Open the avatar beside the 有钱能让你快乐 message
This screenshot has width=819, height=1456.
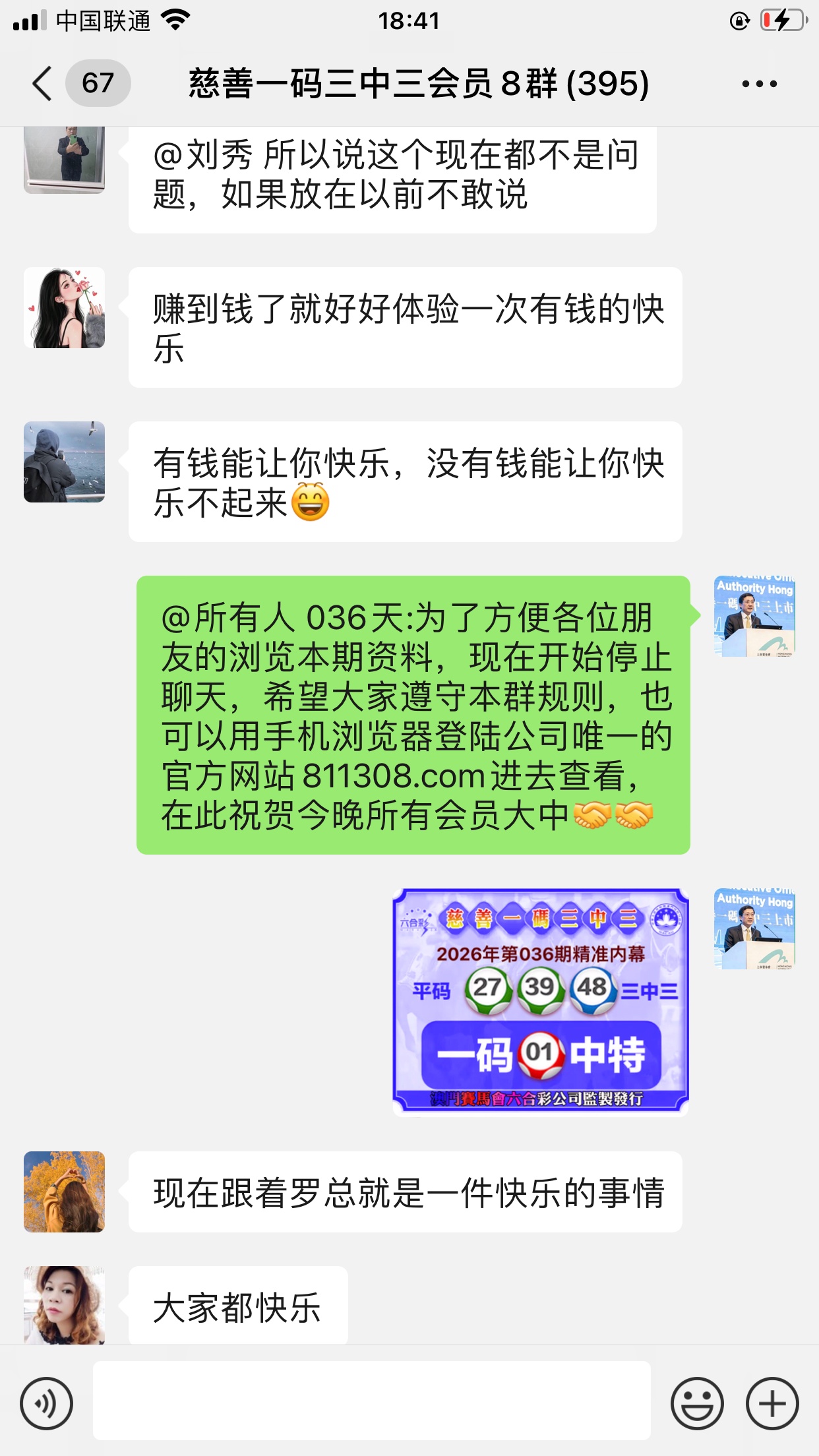click(x=64, y=462)
